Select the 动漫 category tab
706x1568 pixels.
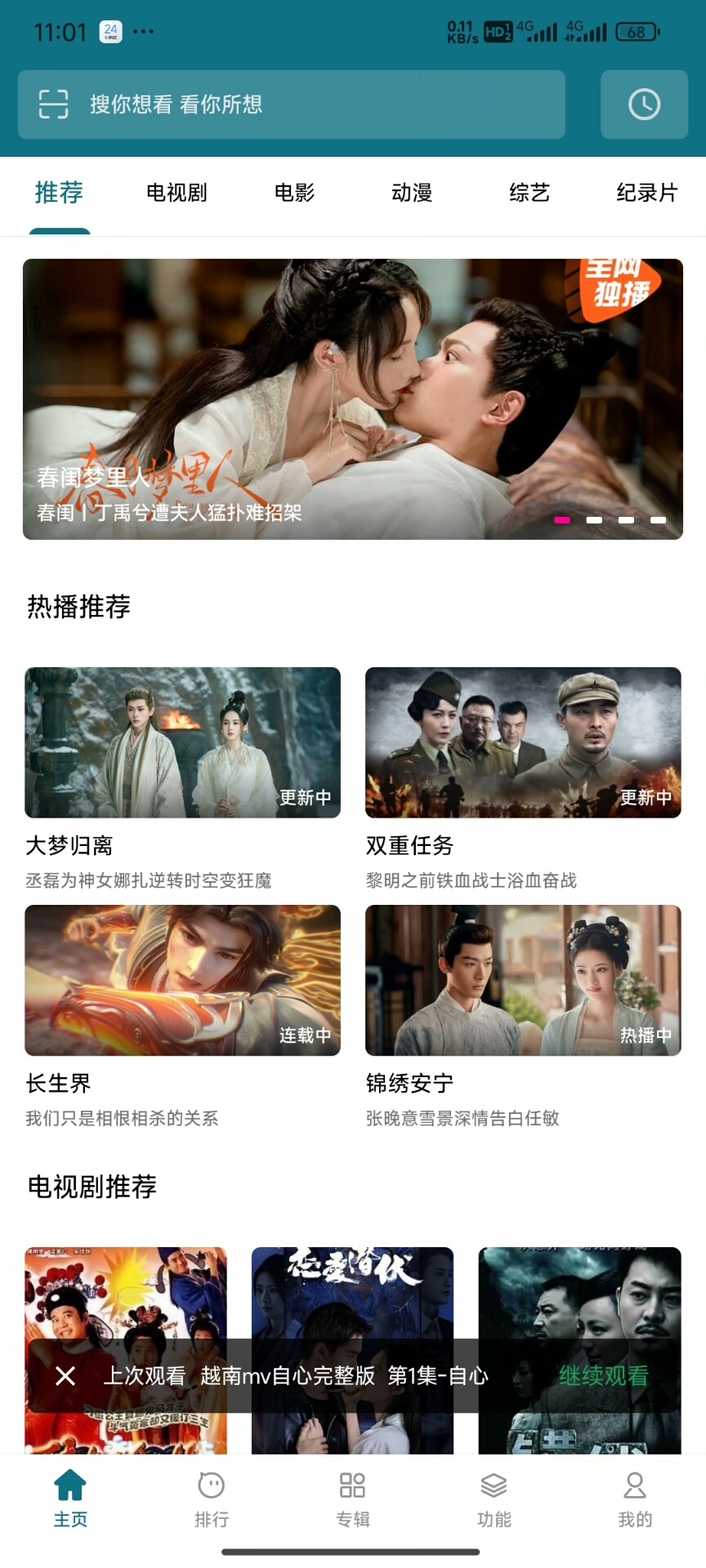click(412, 193)
